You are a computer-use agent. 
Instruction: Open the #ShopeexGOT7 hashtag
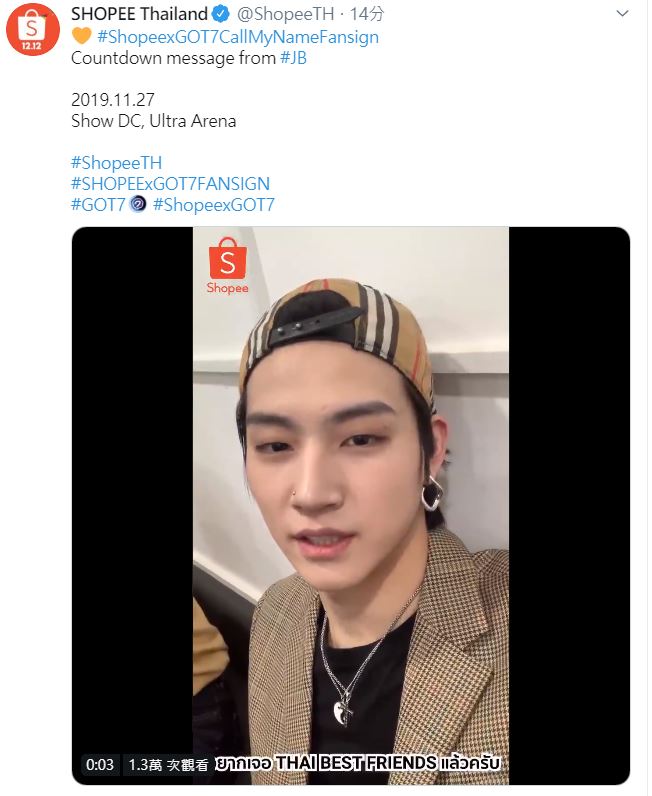coord(213,205)
